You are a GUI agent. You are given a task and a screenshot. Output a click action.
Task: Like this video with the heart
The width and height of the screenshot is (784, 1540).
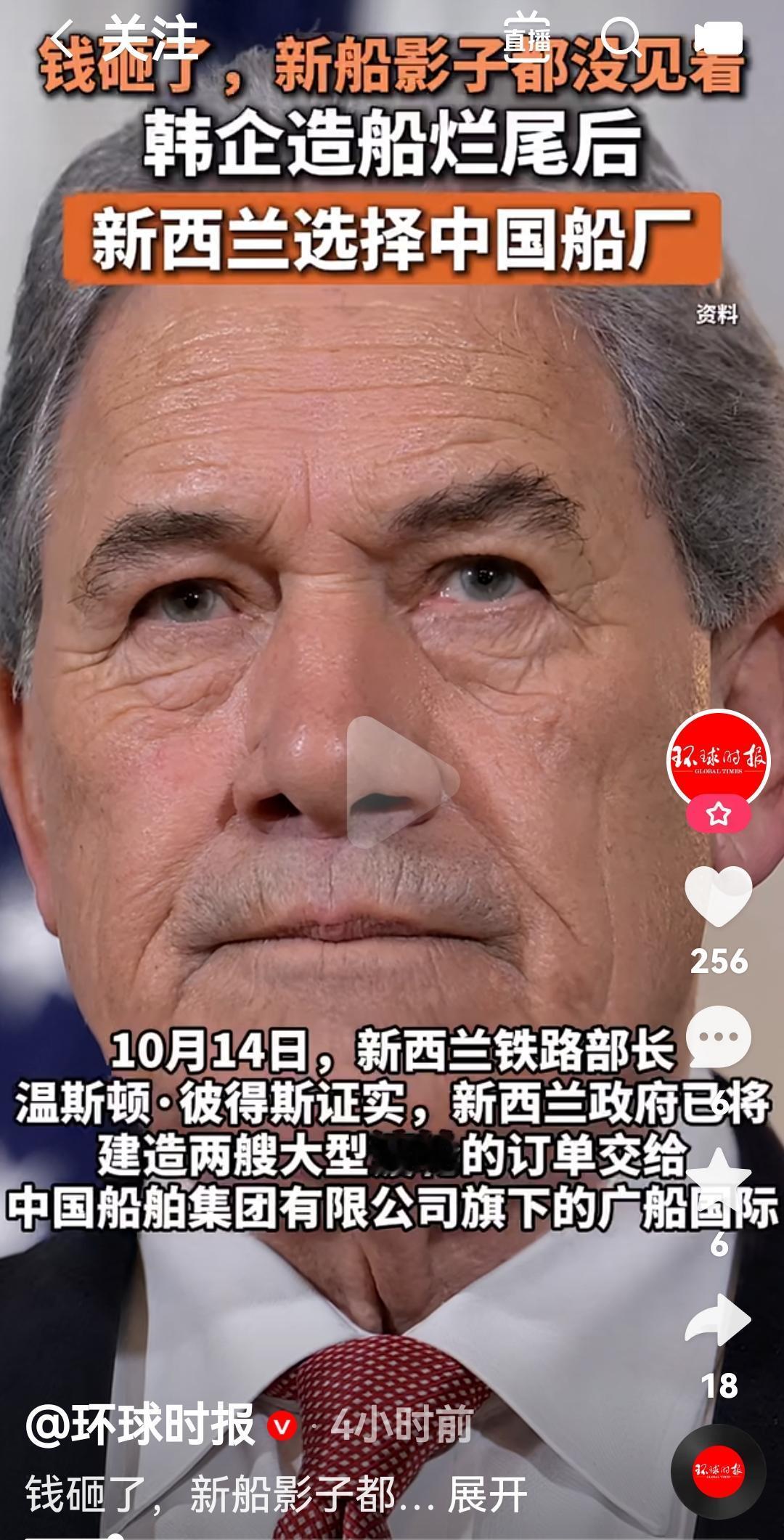click(x=718, y=896)
